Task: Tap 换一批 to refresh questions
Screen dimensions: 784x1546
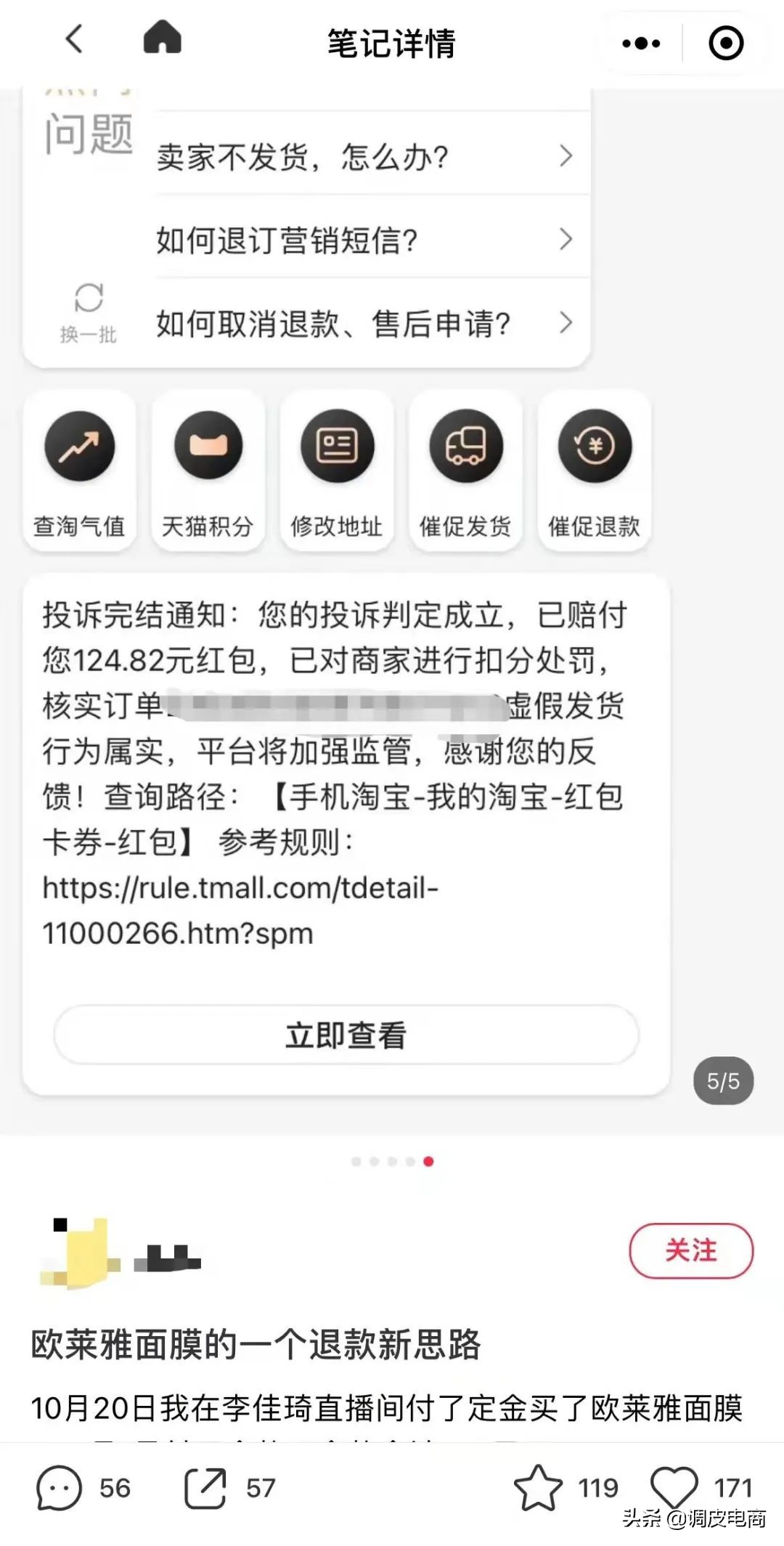Action: click(87, 312)
